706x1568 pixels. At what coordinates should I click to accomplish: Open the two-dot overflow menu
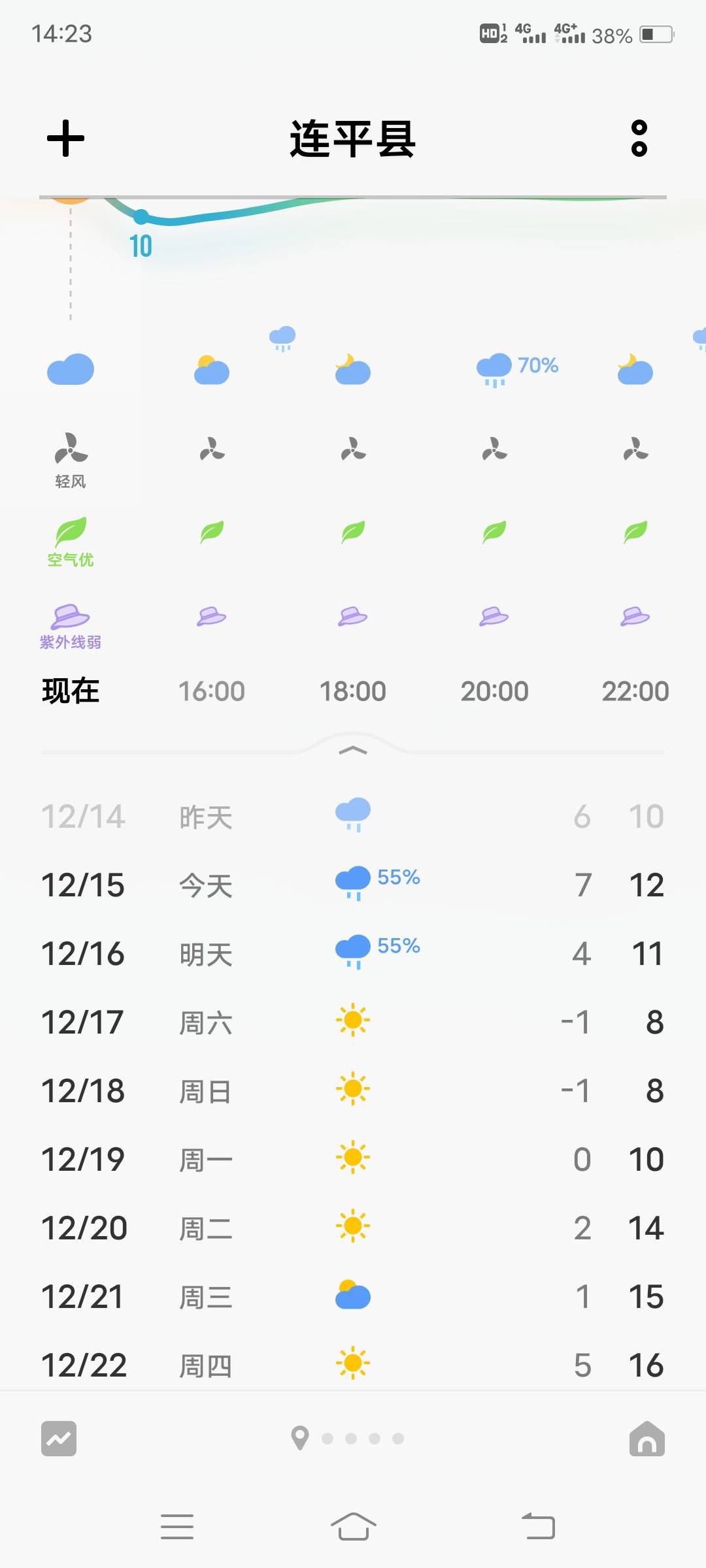tap(639, 139)
